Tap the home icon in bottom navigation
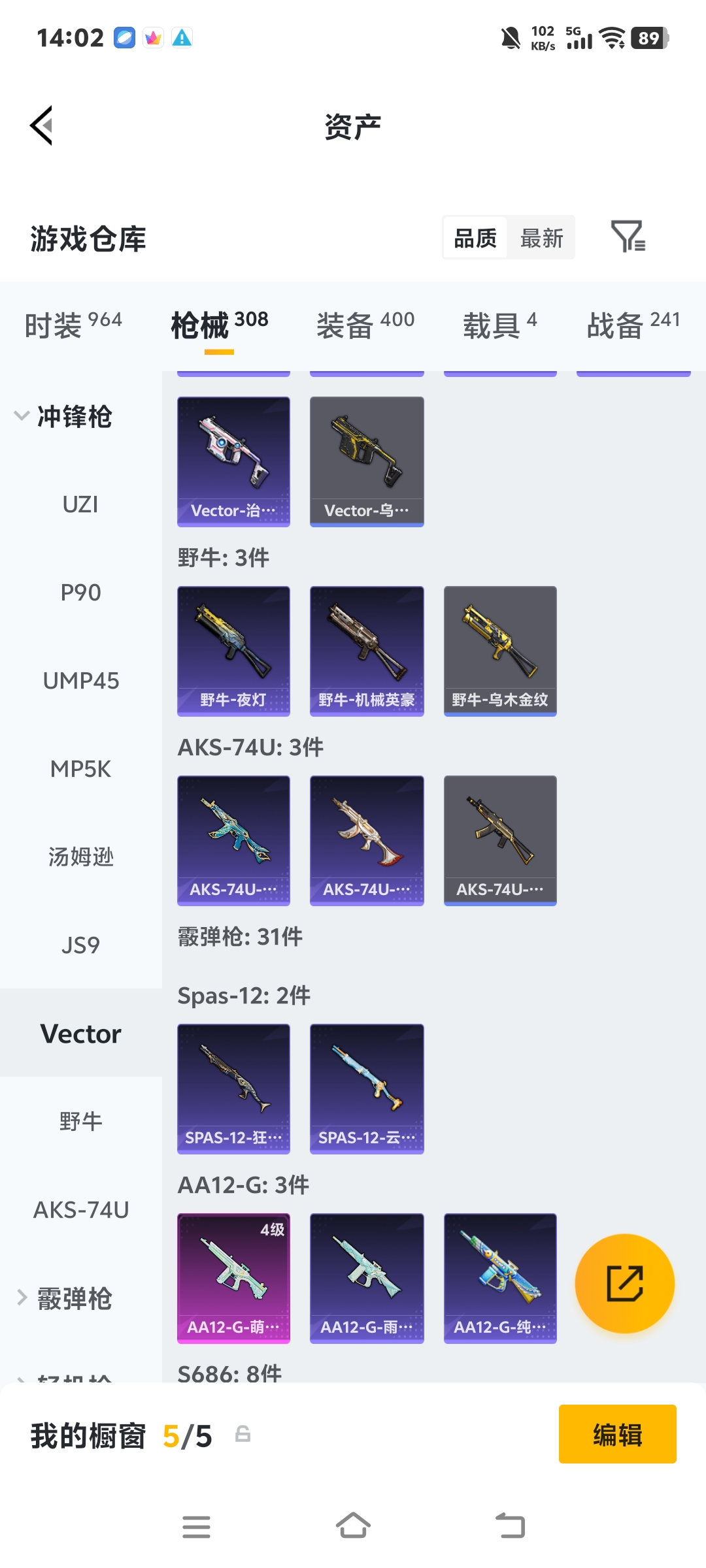 353,1527
